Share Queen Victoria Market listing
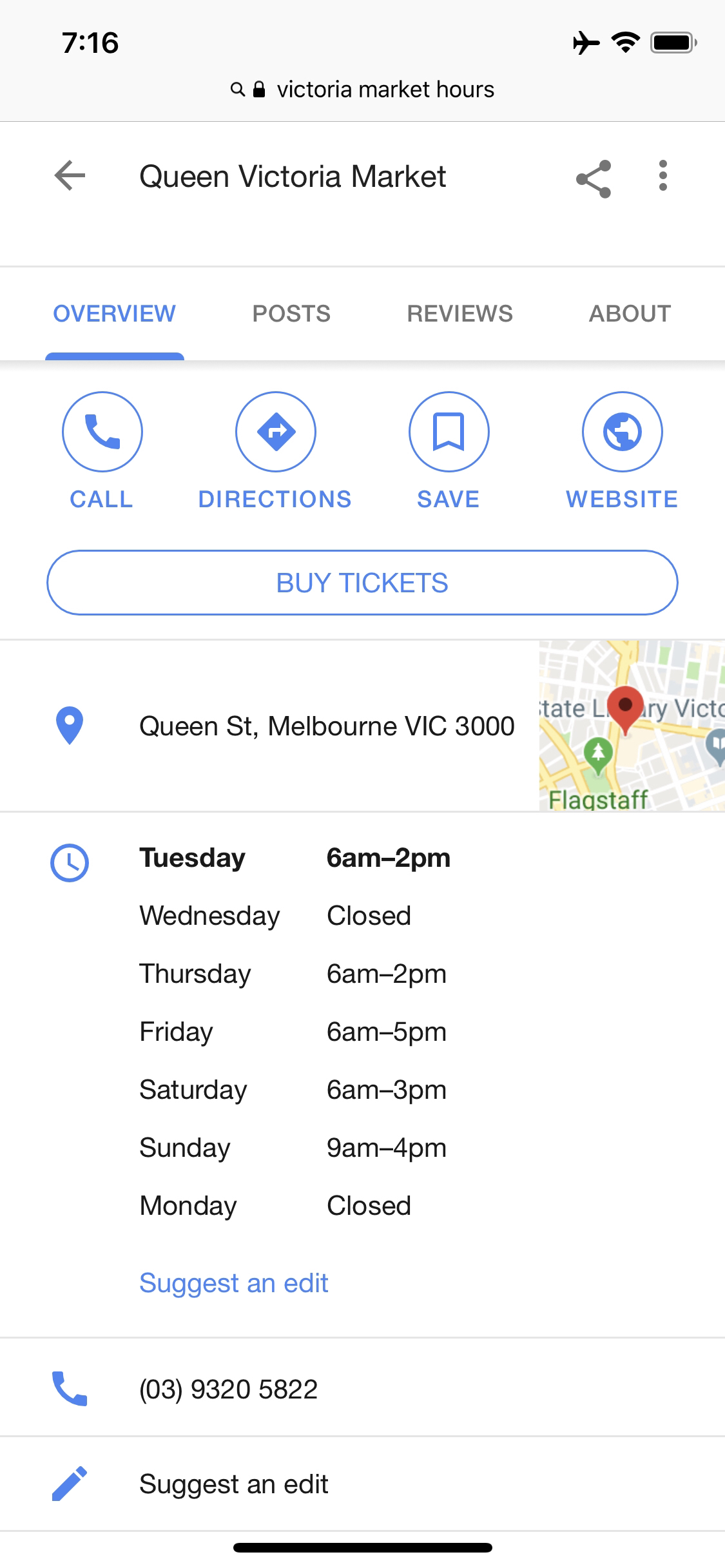Image resolution: width=725 pixels, height=1568 pixels. (x=593, y=179)
